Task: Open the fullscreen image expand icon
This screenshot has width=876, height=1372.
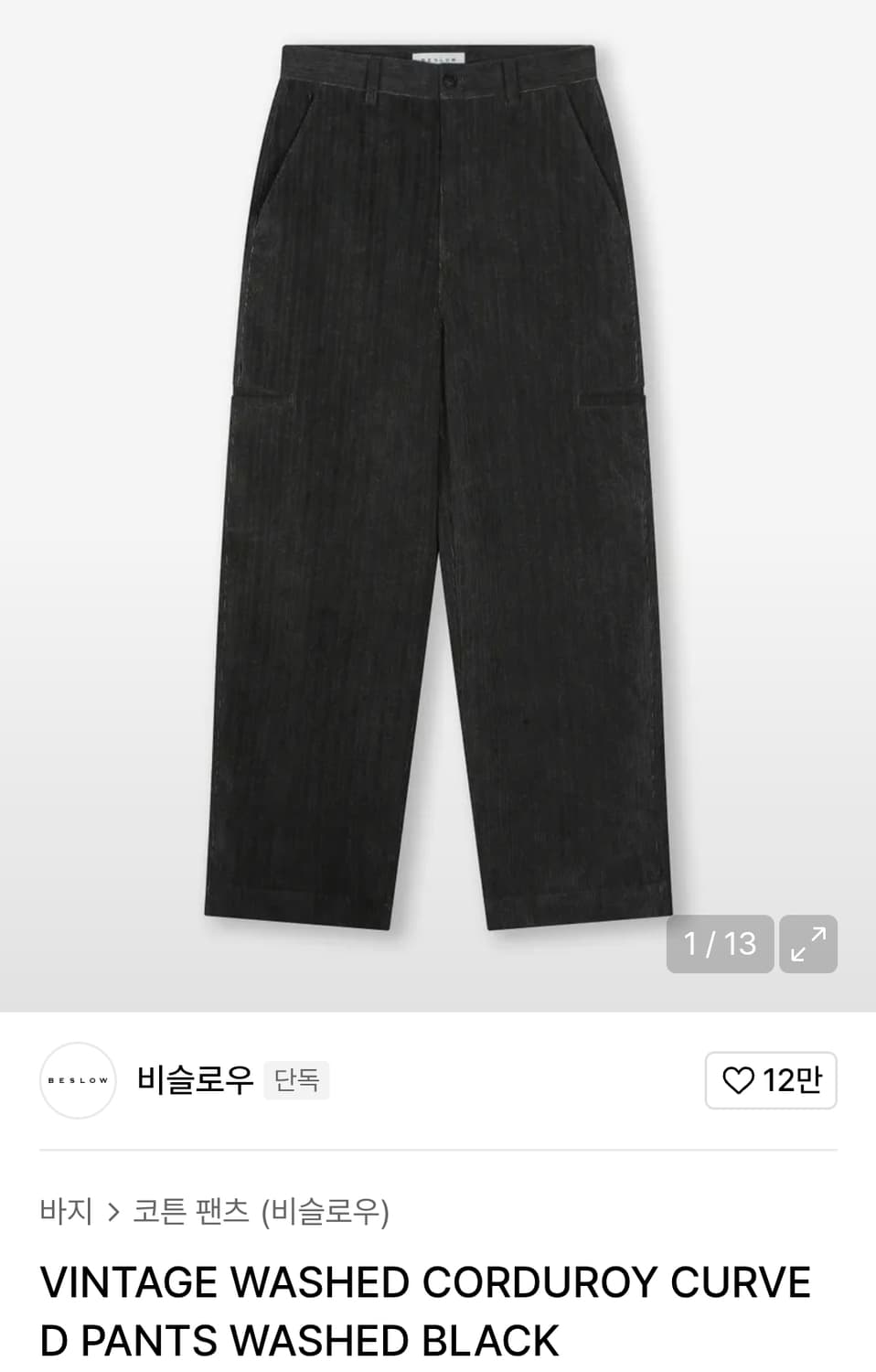Action: coord(808,943)
